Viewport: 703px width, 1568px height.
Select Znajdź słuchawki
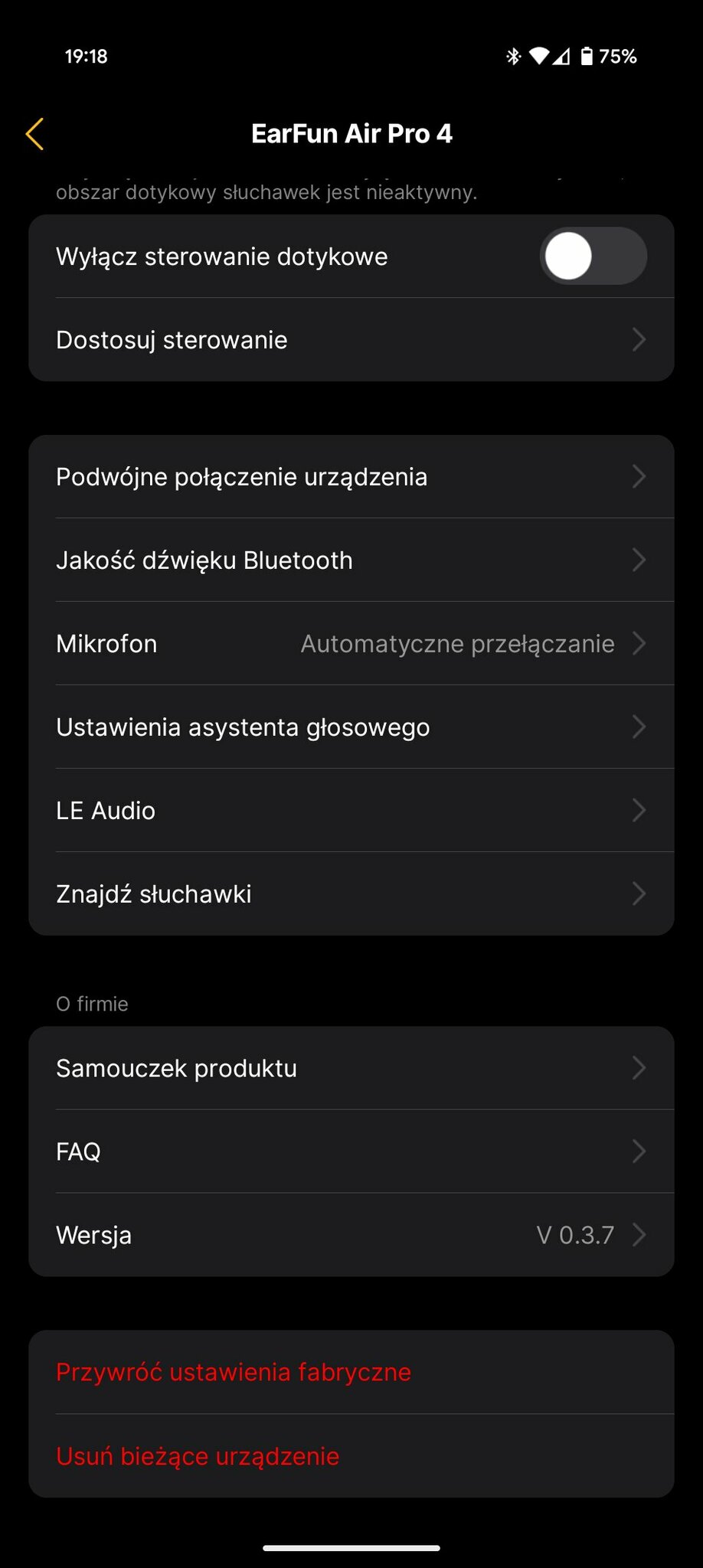pyautogui.click(x=351, y=894)
